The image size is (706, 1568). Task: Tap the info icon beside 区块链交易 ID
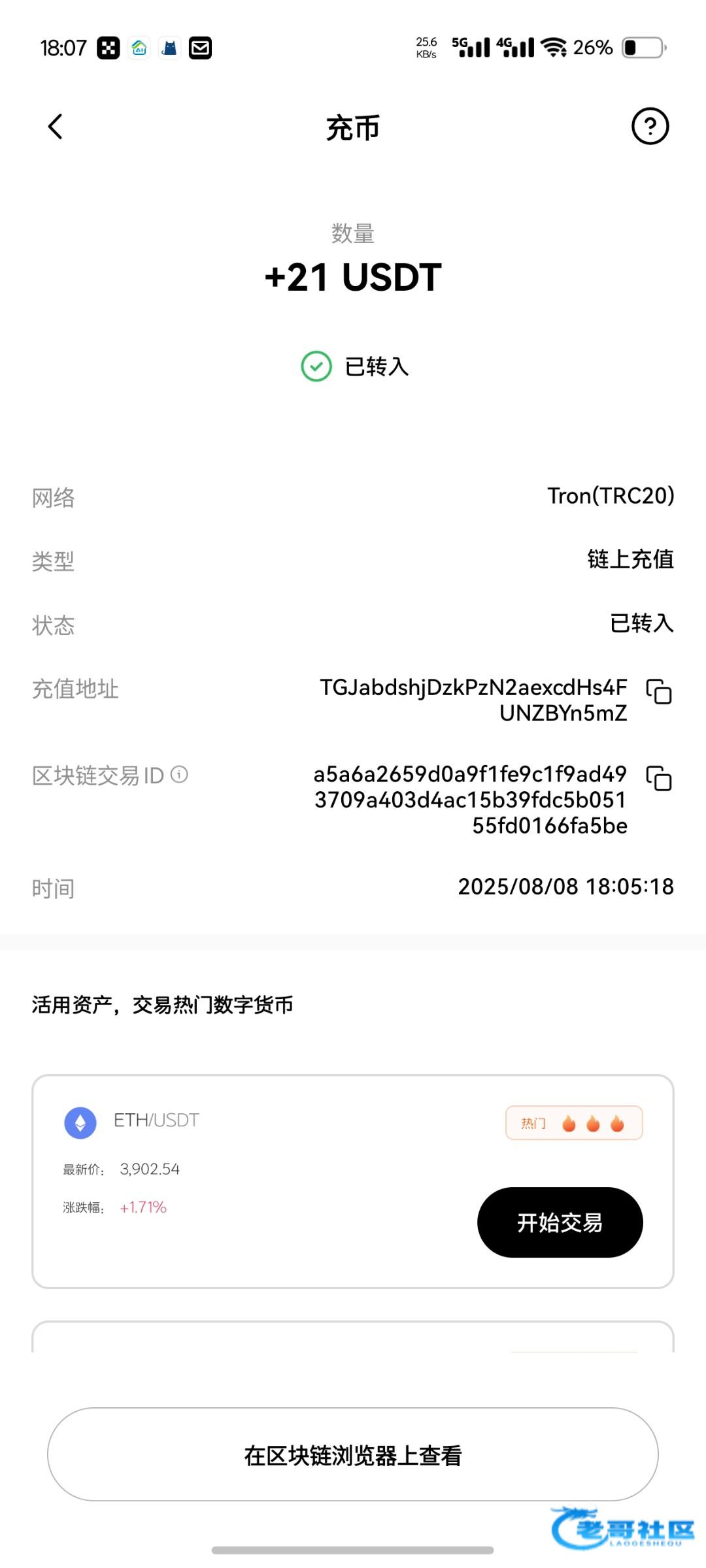tap(179, 774)
